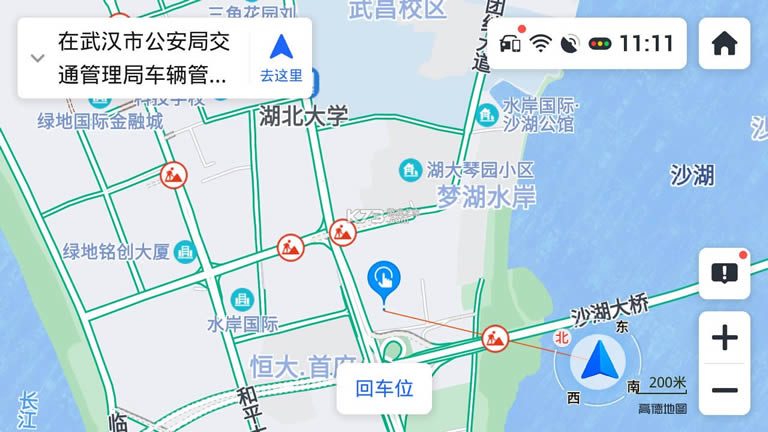Tap 回车位 to recenter on the vehicle
768x432 pixels.
tap(384, 389)
